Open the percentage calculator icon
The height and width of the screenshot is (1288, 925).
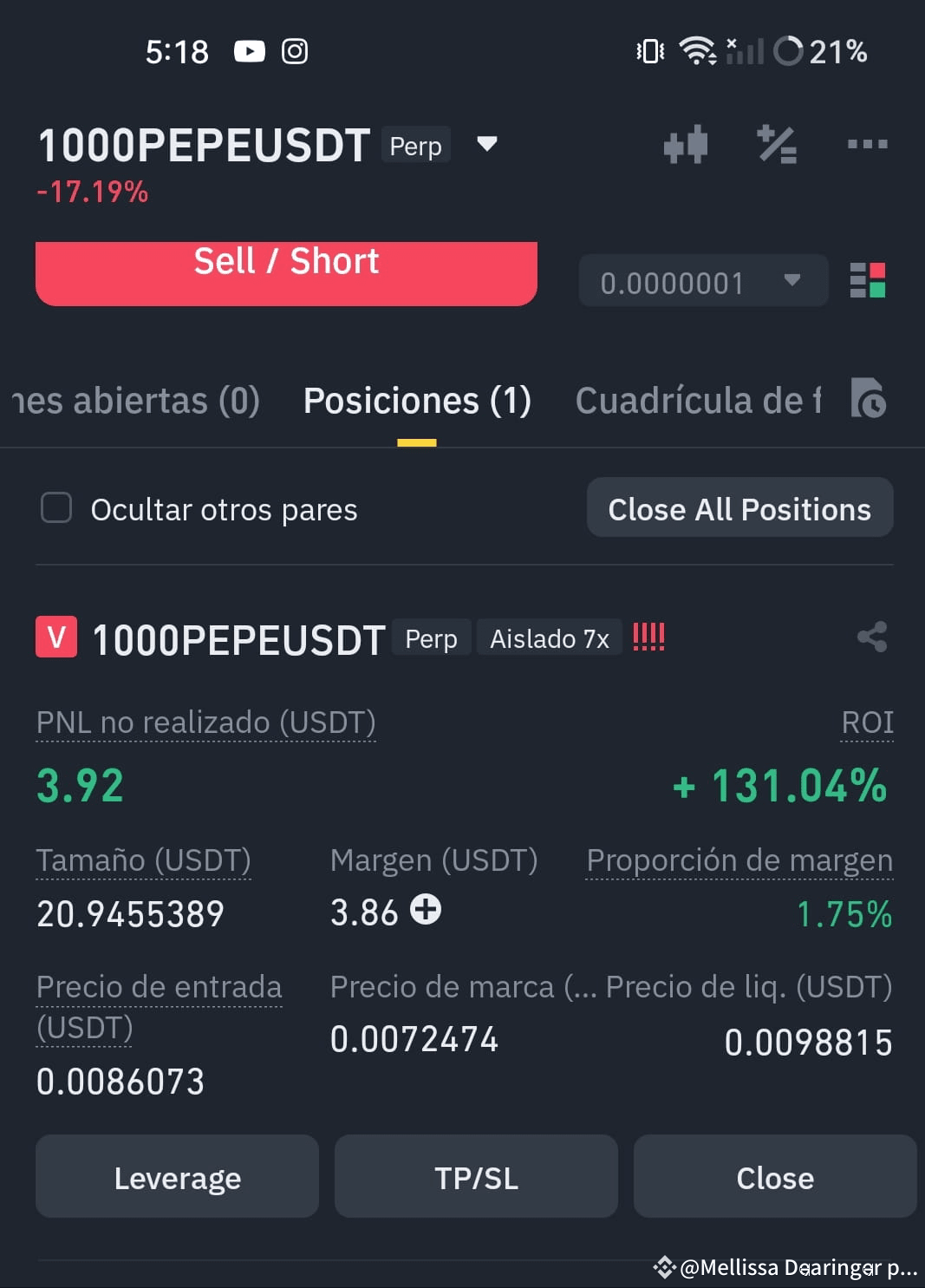(777, 145)
